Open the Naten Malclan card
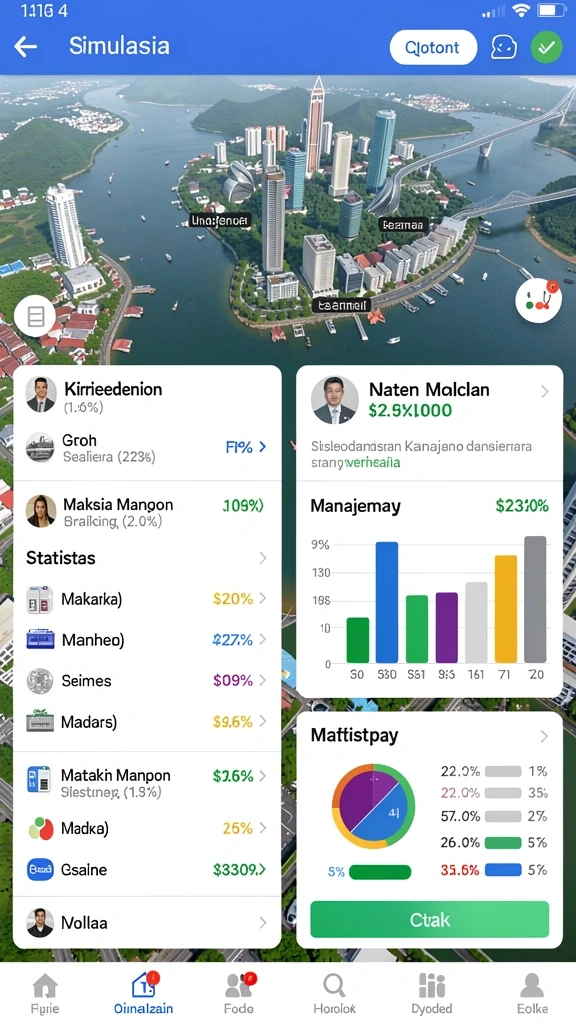The width and height of the screenshot is (576, 1024). [x=429, y=400]
